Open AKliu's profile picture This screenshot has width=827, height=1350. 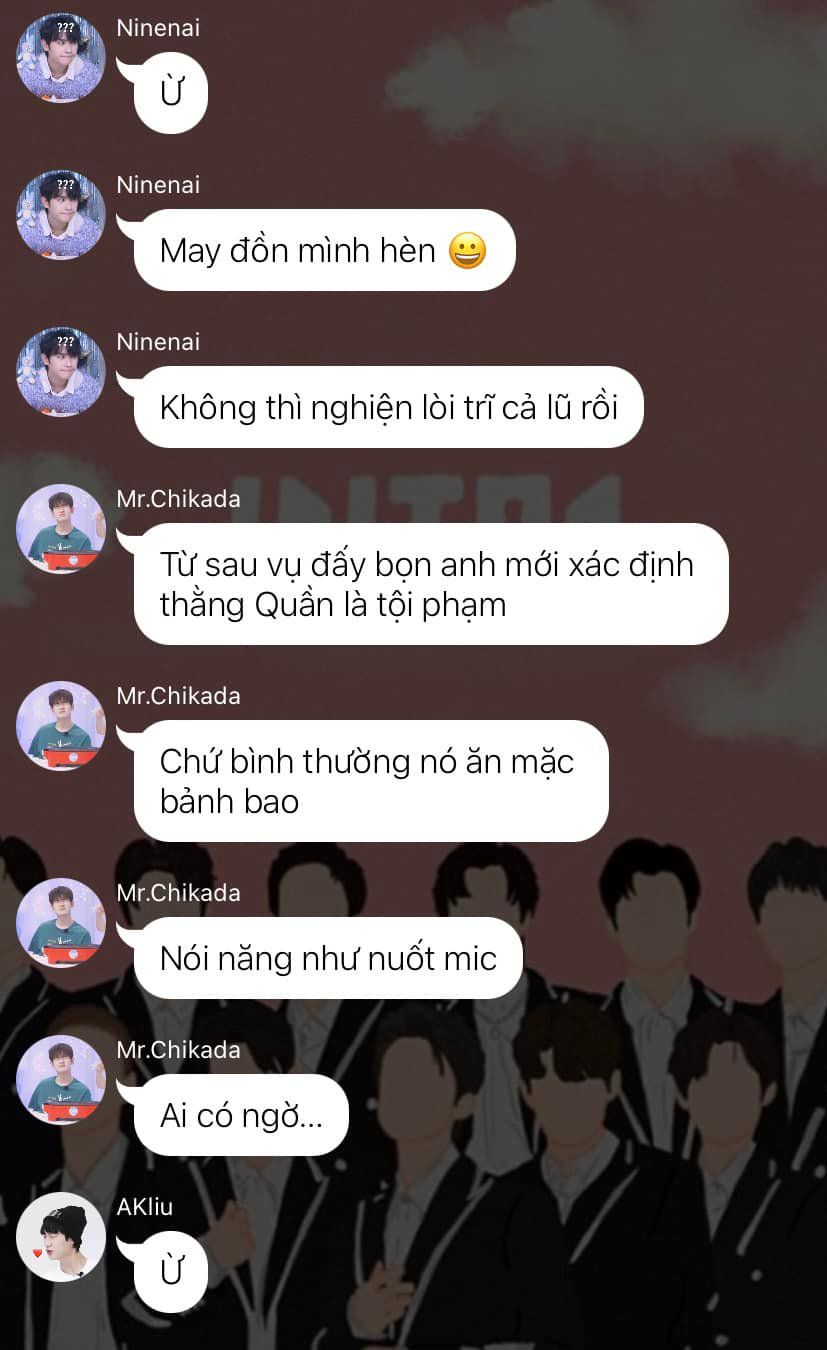pyautogui.click(x=60, y=1237)
